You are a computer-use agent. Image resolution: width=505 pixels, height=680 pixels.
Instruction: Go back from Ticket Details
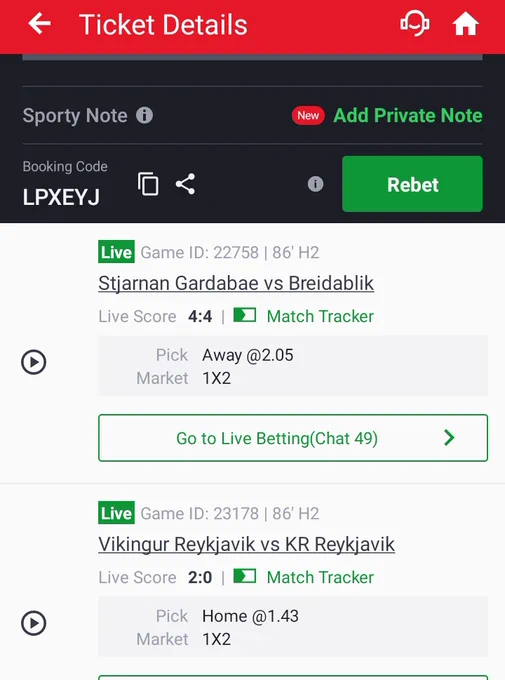click(x=39, y=23)
